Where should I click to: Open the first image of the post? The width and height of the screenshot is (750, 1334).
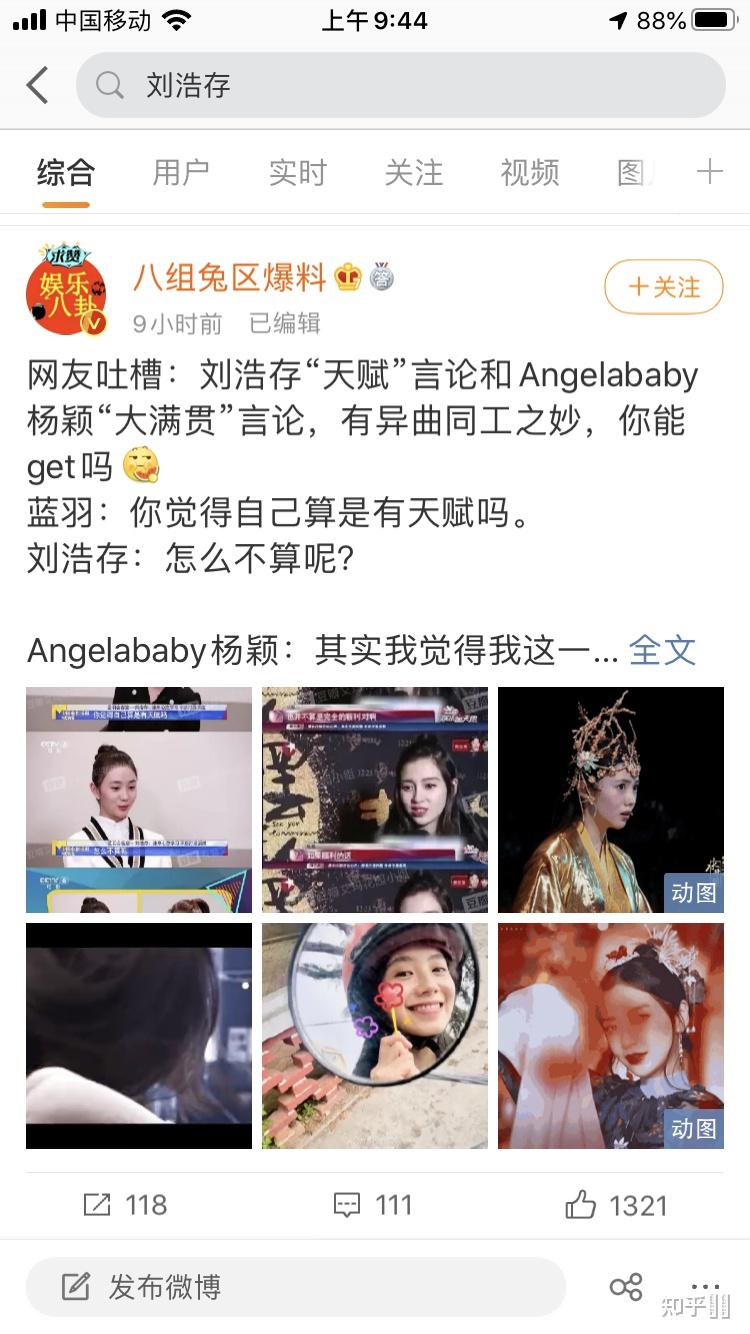pyautogui.click(x=139, y=799)
